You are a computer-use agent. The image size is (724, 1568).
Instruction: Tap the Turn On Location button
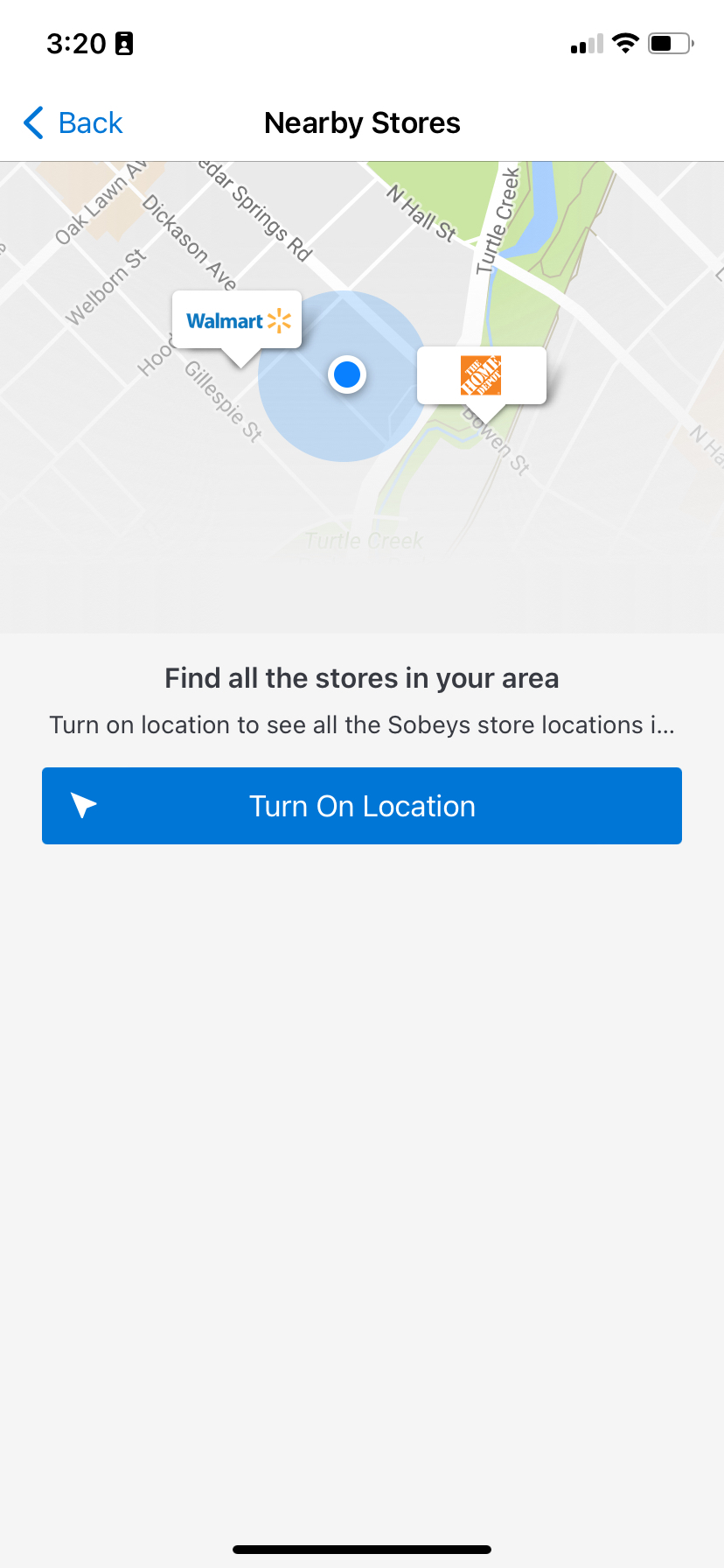362,806
